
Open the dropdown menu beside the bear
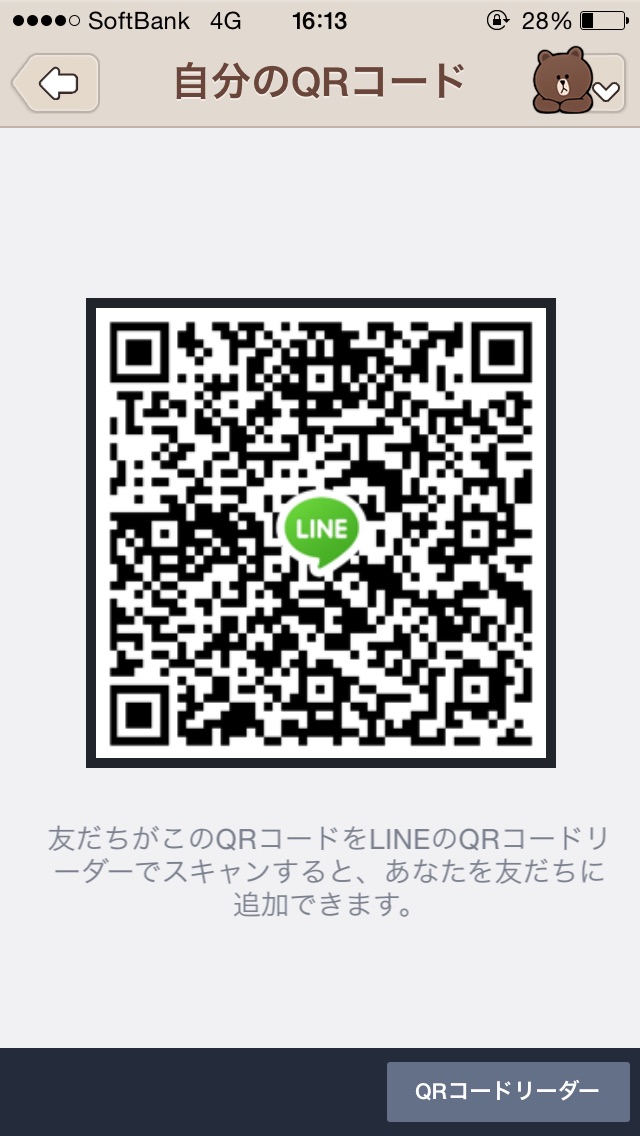point(605,89)
